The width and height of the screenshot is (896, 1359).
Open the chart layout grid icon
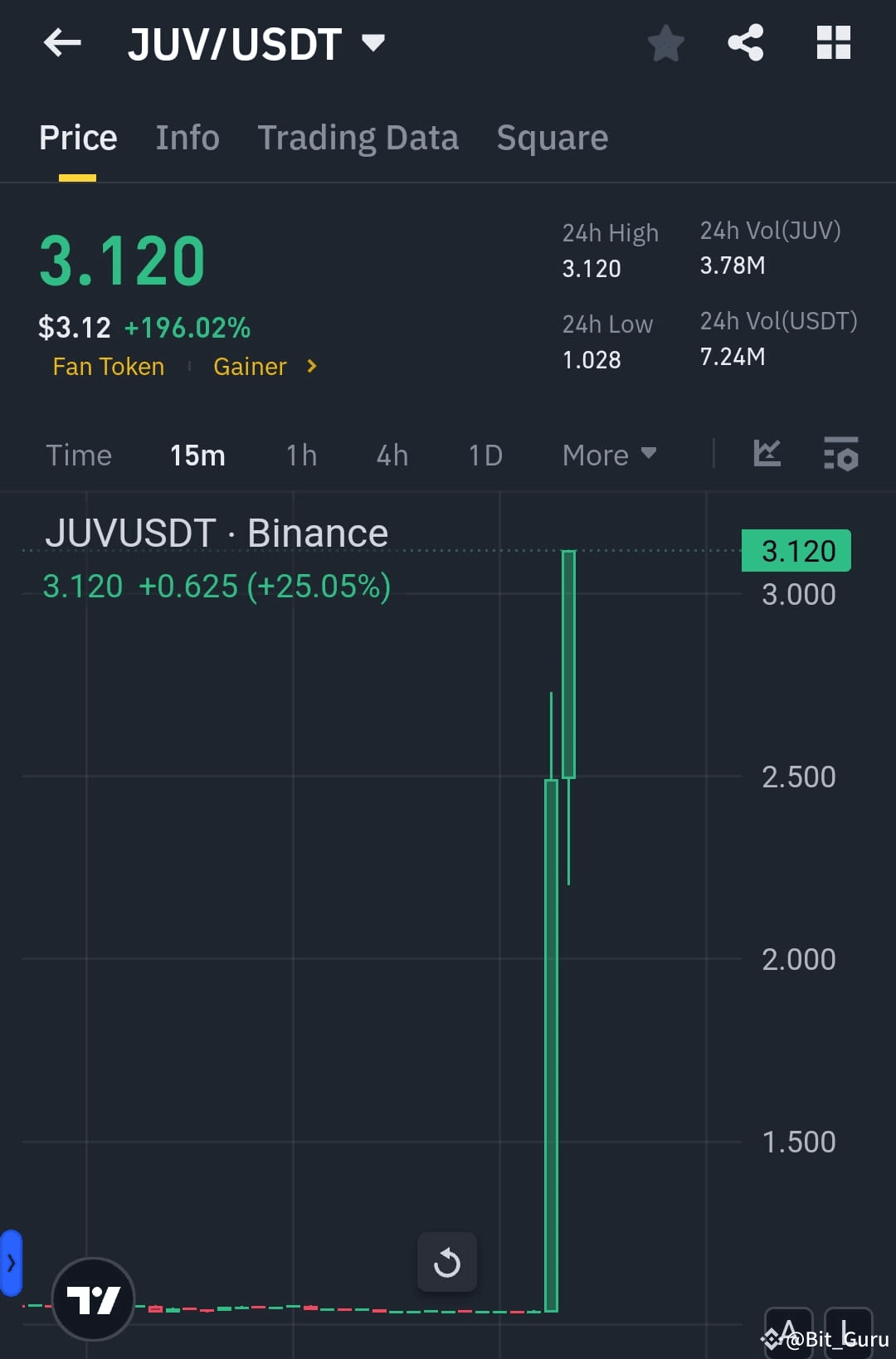834,43
